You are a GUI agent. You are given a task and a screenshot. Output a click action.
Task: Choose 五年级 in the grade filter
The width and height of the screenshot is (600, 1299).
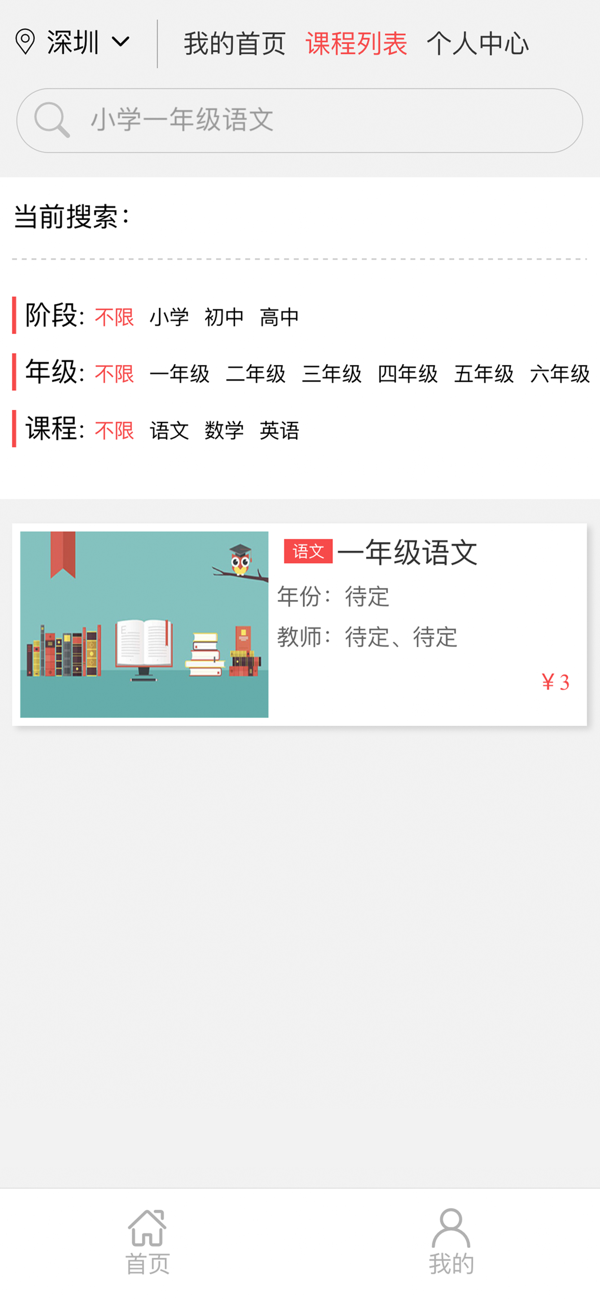tap(483, 374)
